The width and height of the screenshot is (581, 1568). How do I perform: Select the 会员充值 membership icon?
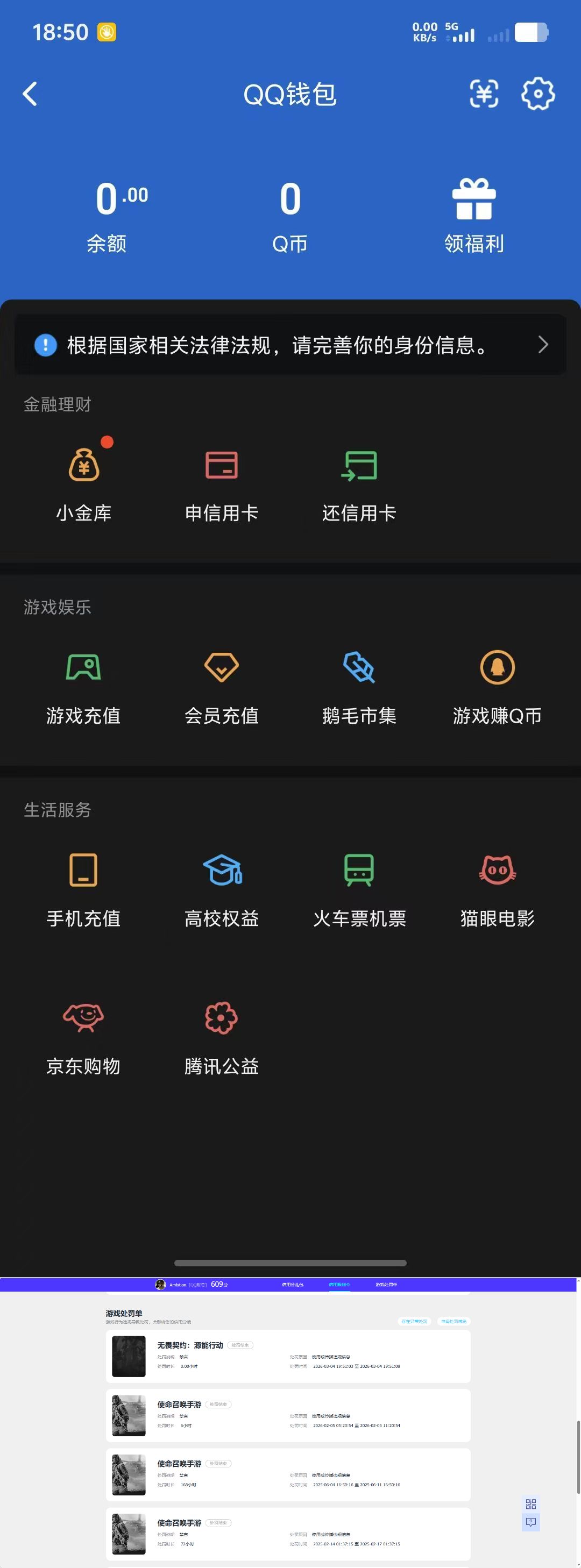221,685
